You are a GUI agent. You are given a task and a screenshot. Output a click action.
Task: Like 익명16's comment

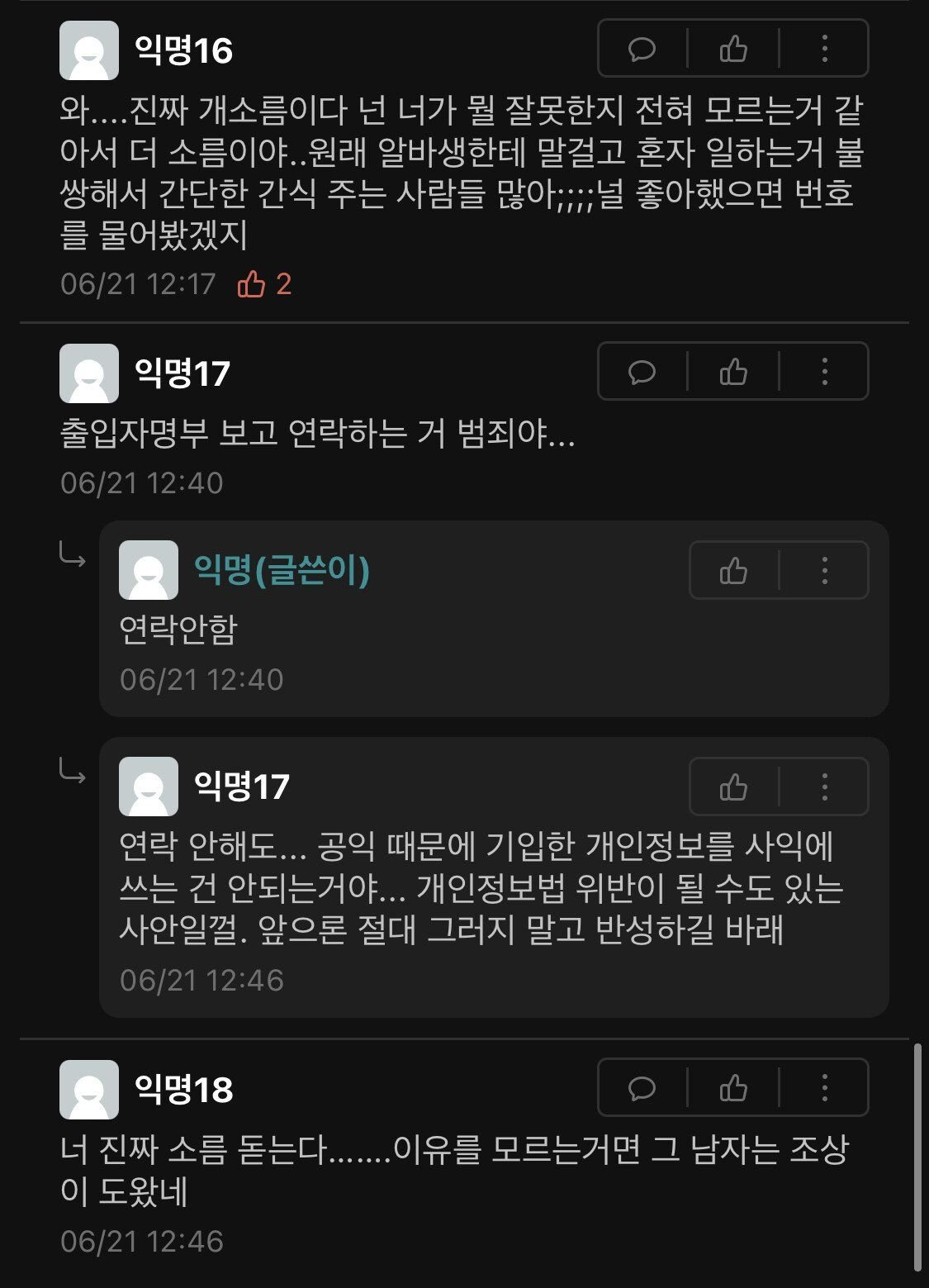click(x=733, y=50)
